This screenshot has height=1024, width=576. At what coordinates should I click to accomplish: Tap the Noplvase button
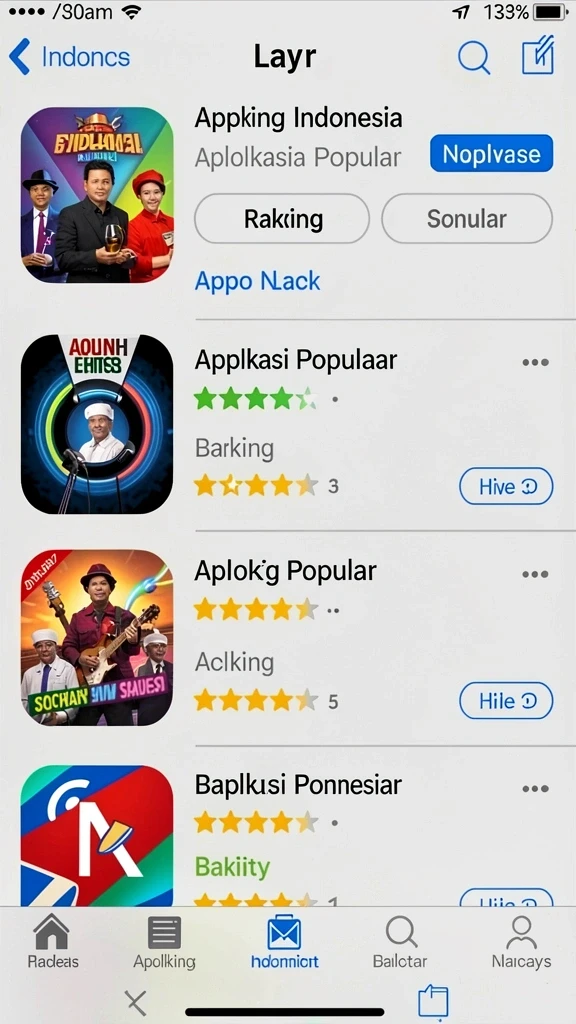[x=491, y=154]
